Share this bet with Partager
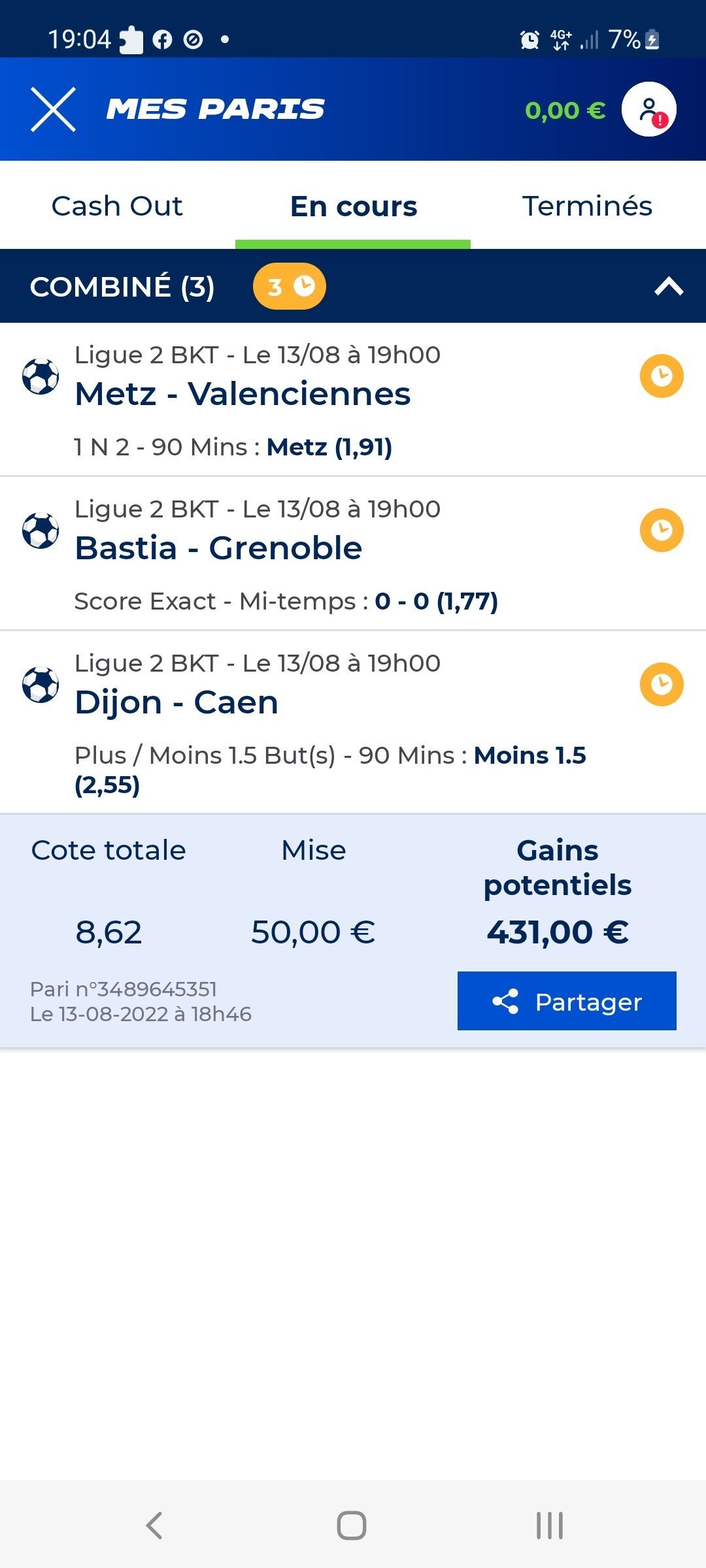Image resolution: width=706 pixels, height=1568 pixels. (x=567, y=1001)
